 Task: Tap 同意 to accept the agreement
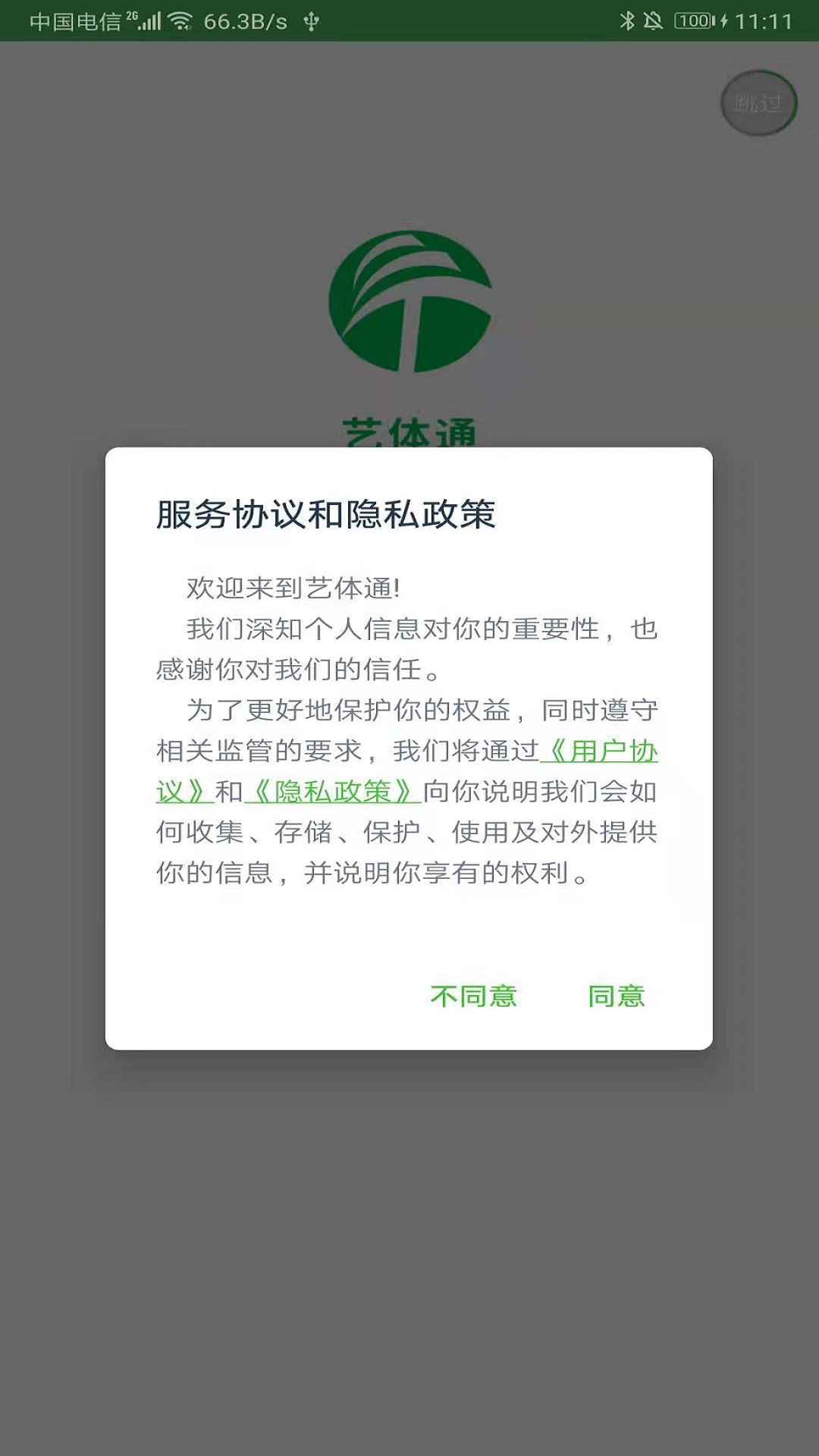616,996
